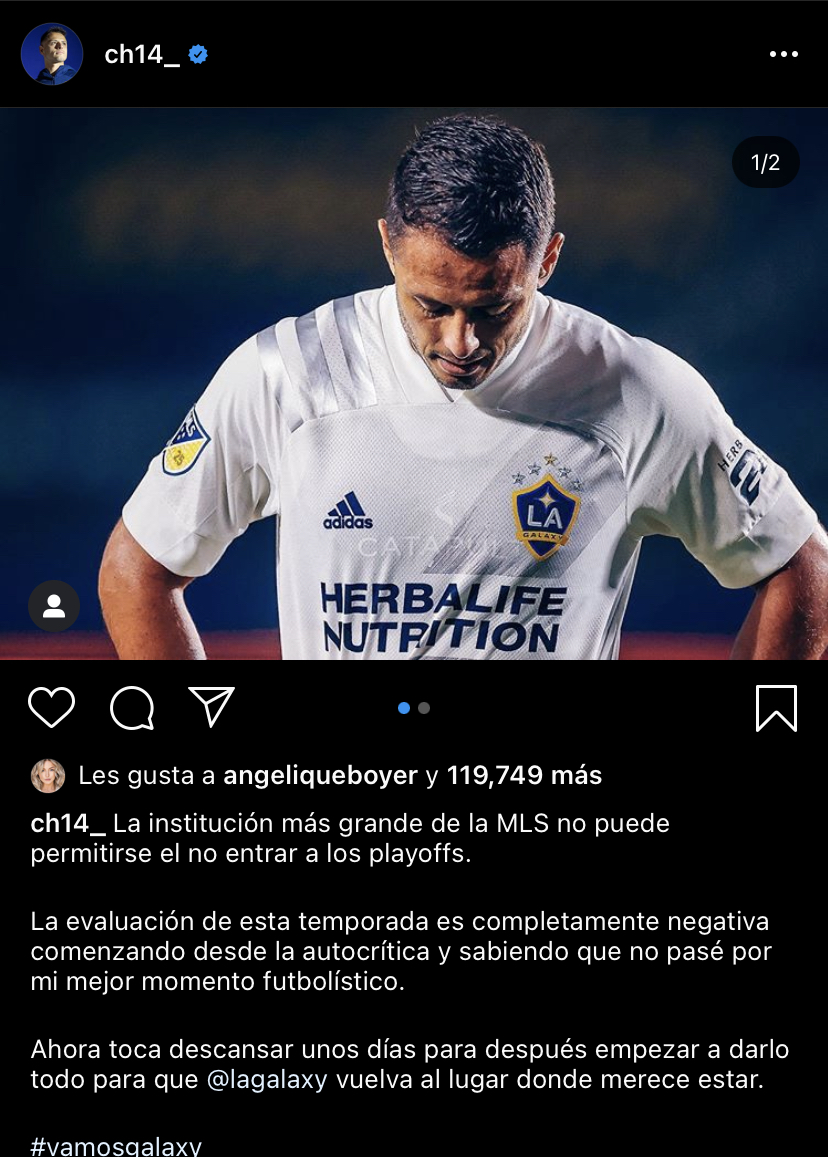The width and height of the screenshot is (828, 1157).
Task: Open the #vamosgalaxy hashtag
Action: pyautogui.click(x=116, y=1146)
